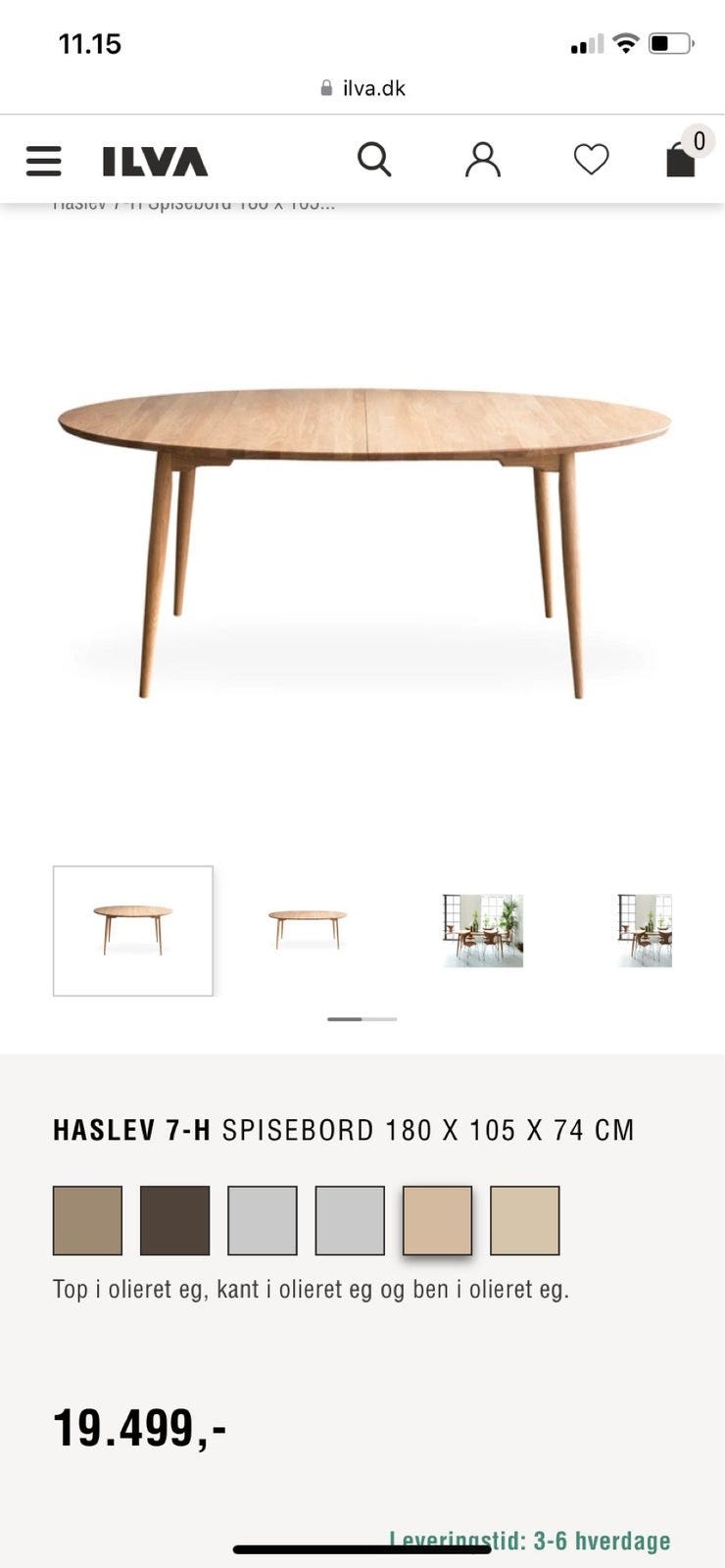Click the 19.499,- price text
The width and height of the screenshot is (725, 1568).
139,1428
